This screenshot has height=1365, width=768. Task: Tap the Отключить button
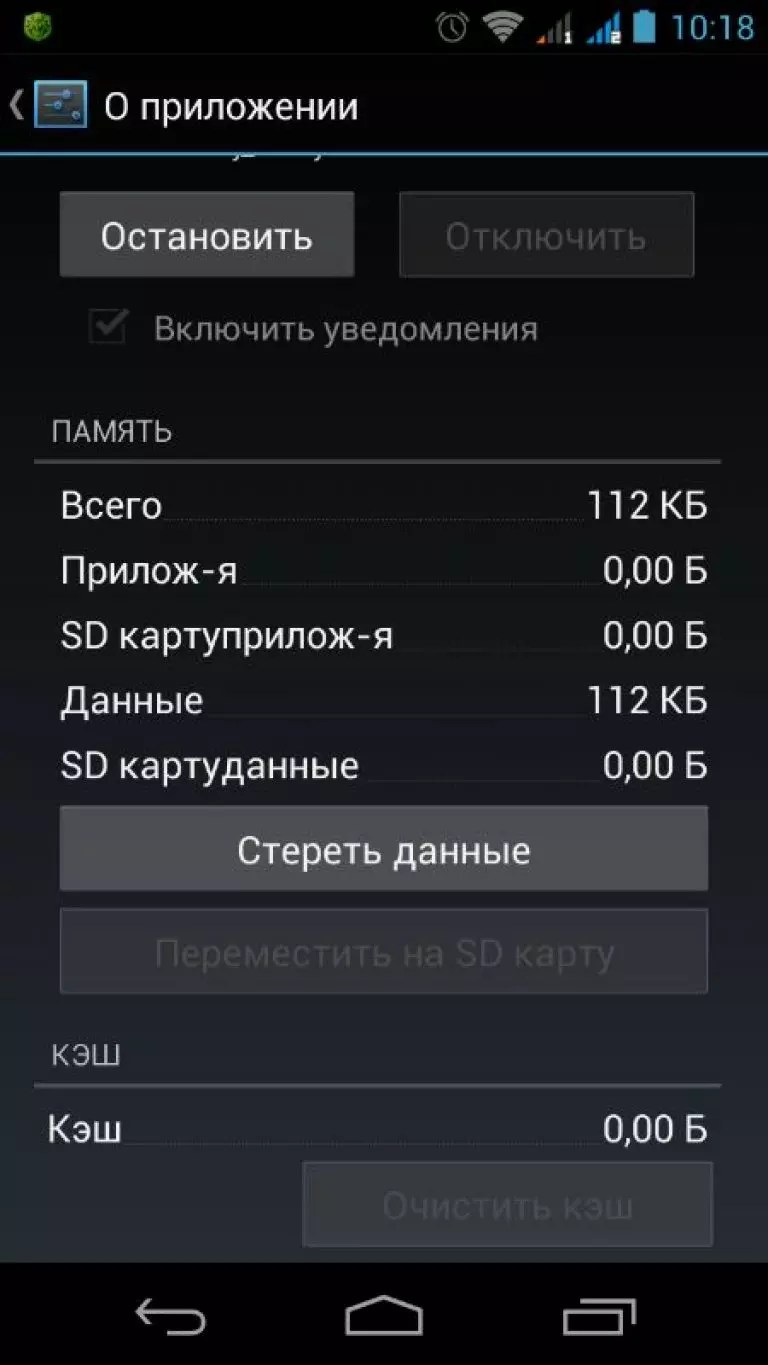click(x=546, y=235)
